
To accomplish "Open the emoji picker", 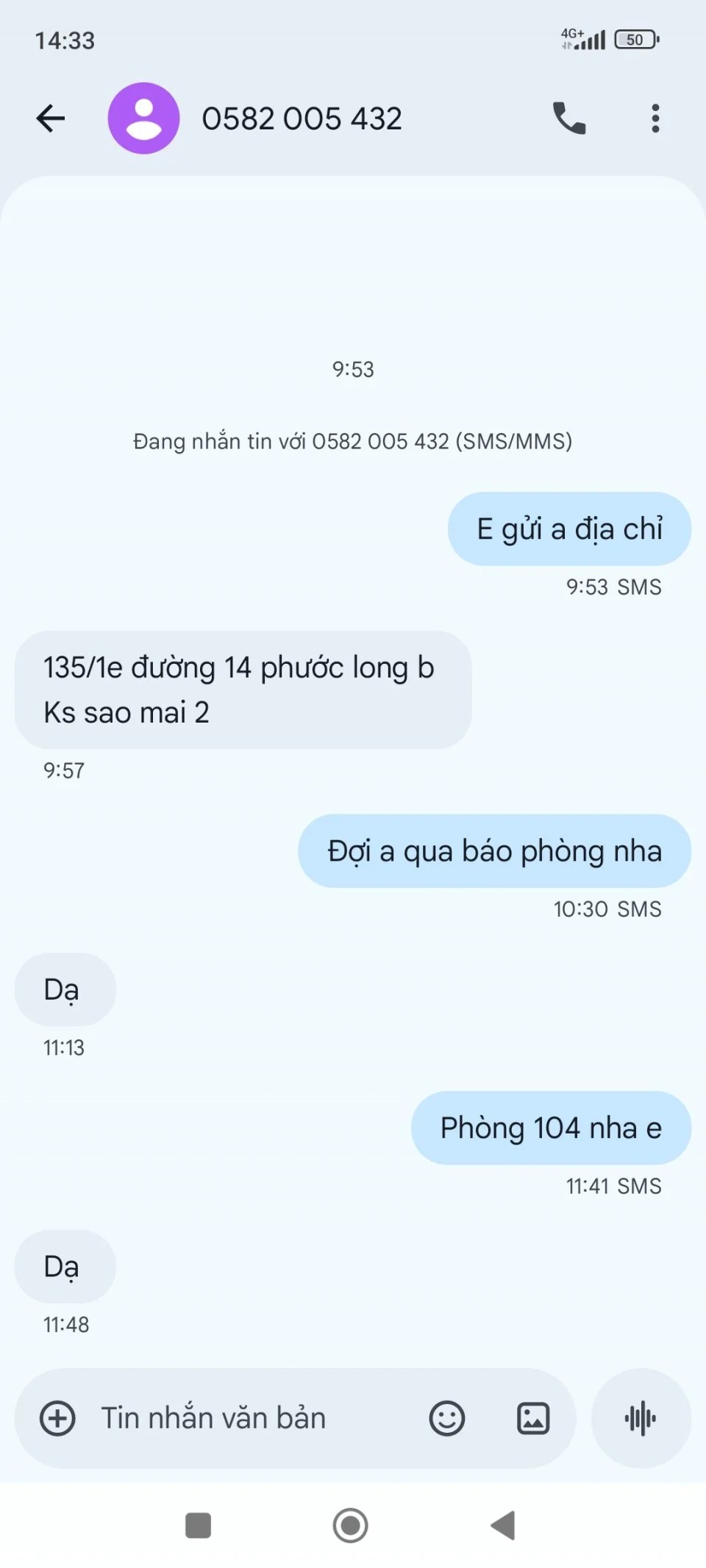I will coord(446,1418).
